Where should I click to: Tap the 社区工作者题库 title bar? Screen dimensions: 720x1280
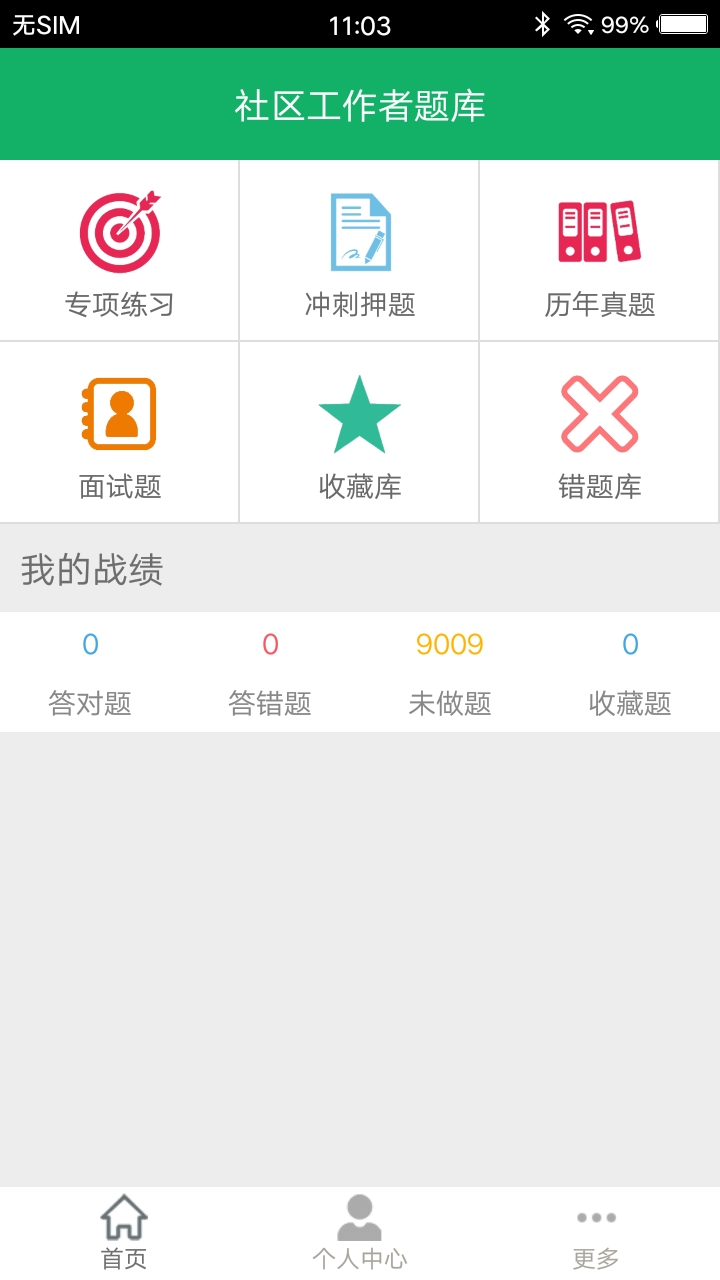point(360,104)
